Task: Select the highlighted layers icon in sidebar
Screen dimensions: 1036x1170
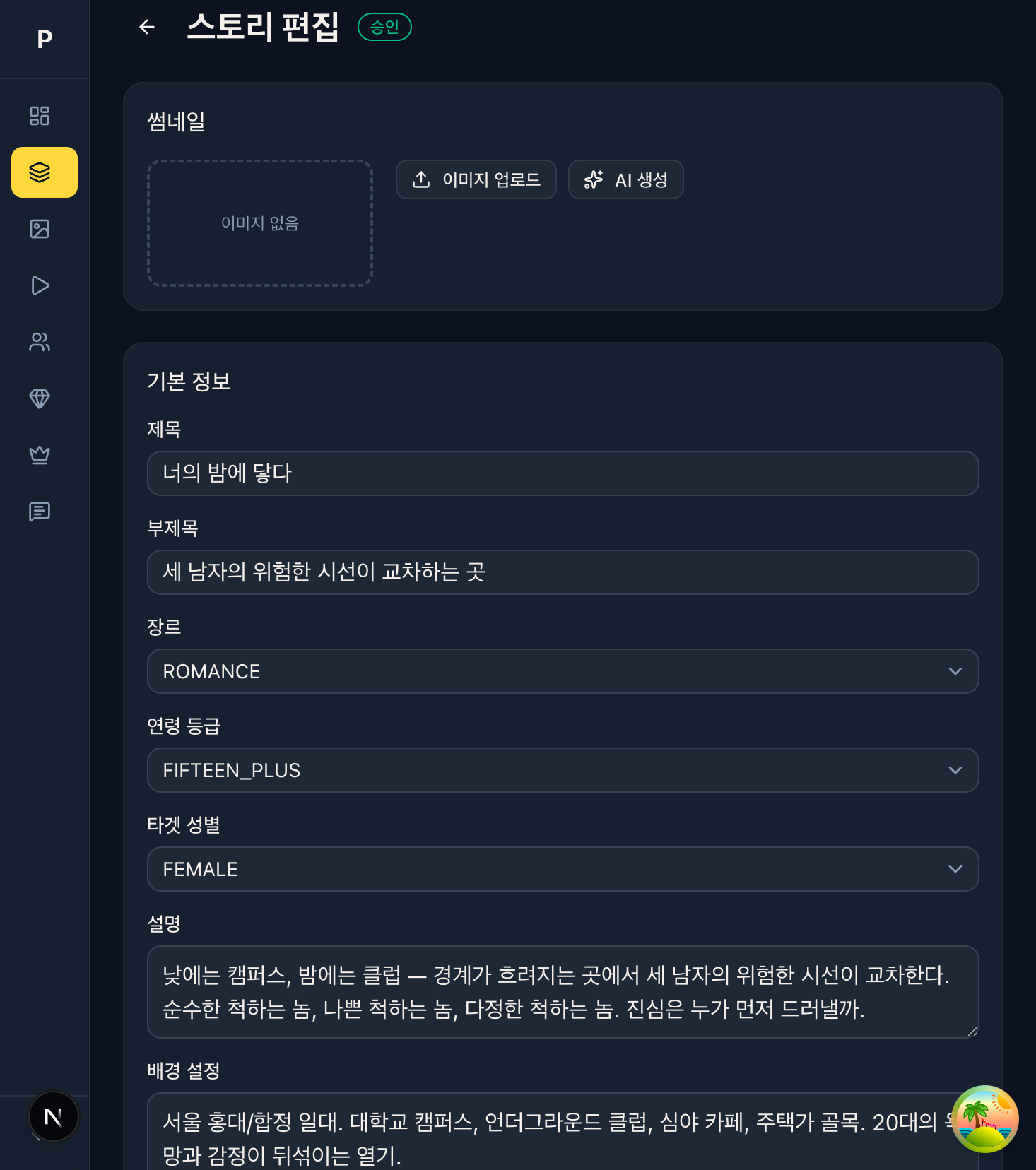Action: point(44,172)
